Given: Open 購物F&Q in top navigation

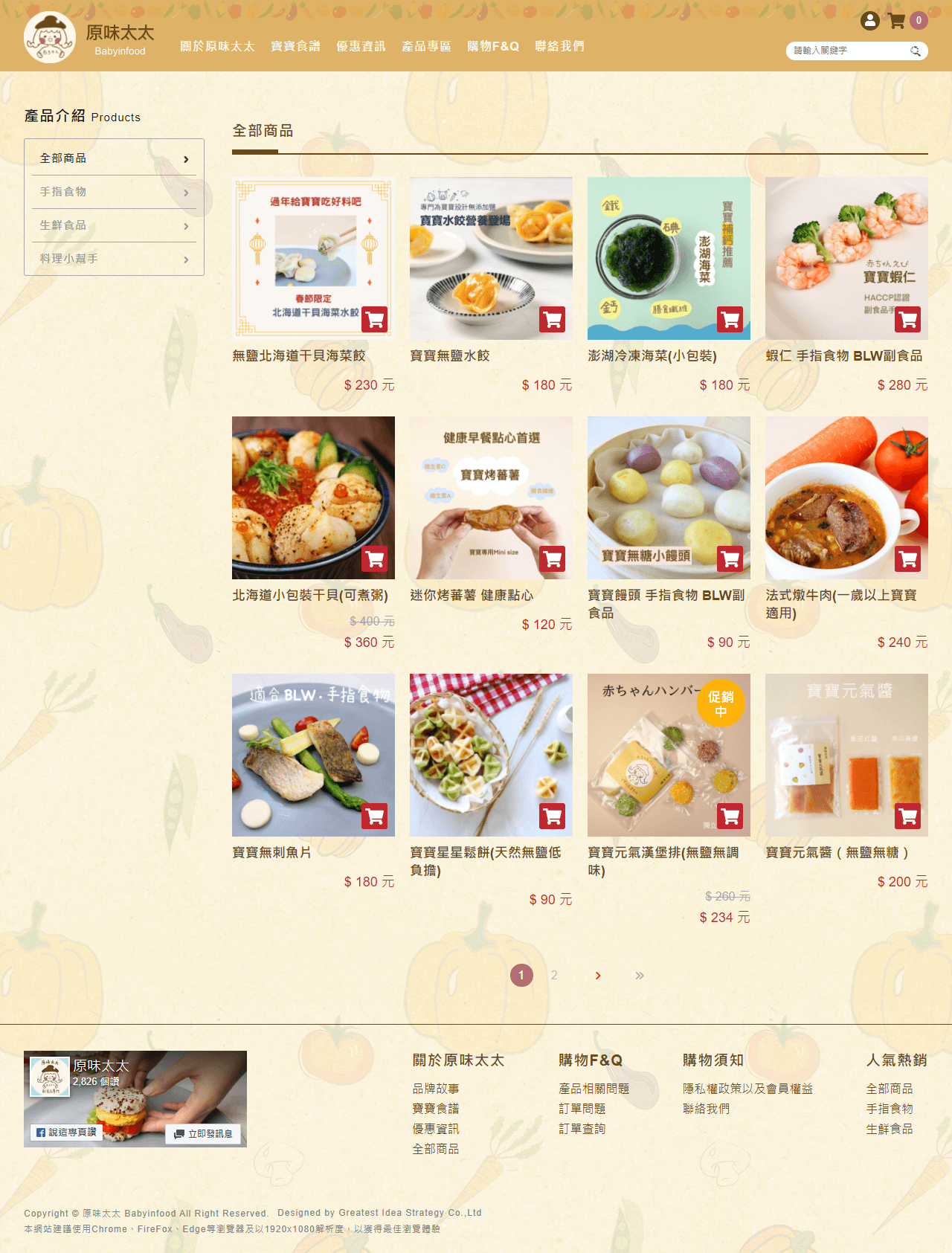Looking at the screenshot, I should click(x=493, y=46).
